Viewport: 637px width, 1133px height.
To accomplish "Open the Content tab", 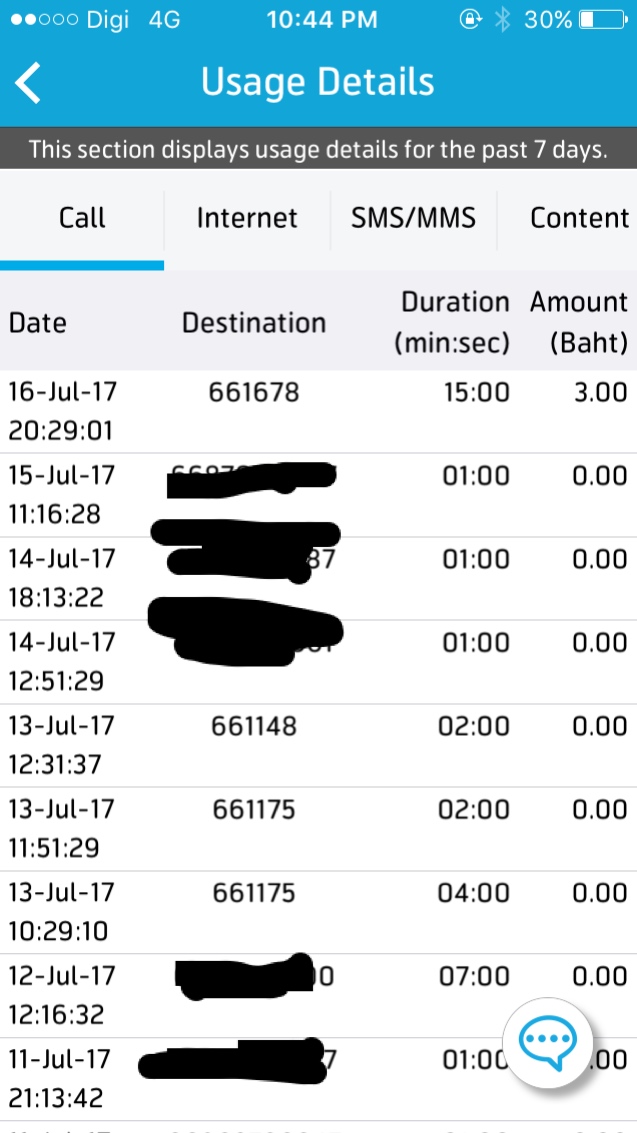I will click(x=568, y=218).
